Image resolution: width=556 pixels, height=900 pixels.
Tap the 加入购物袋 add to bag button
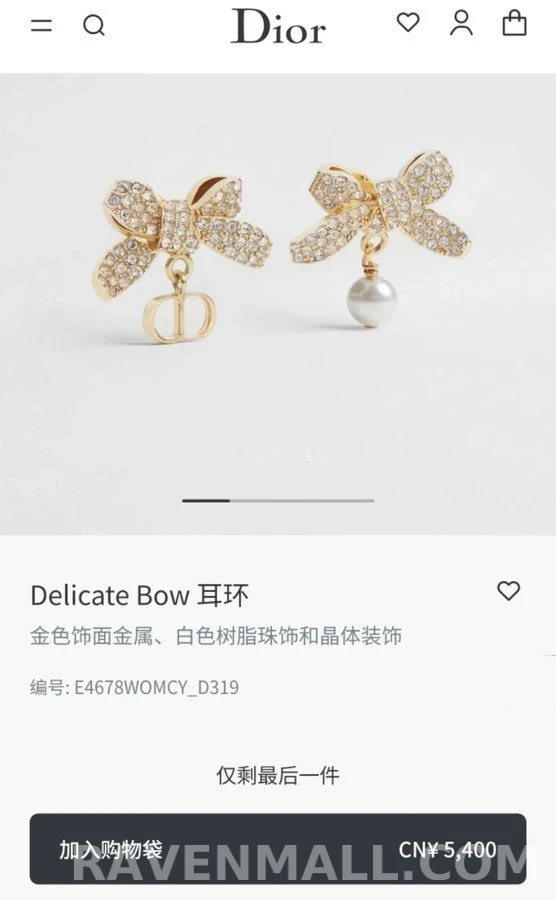[278, 849]
